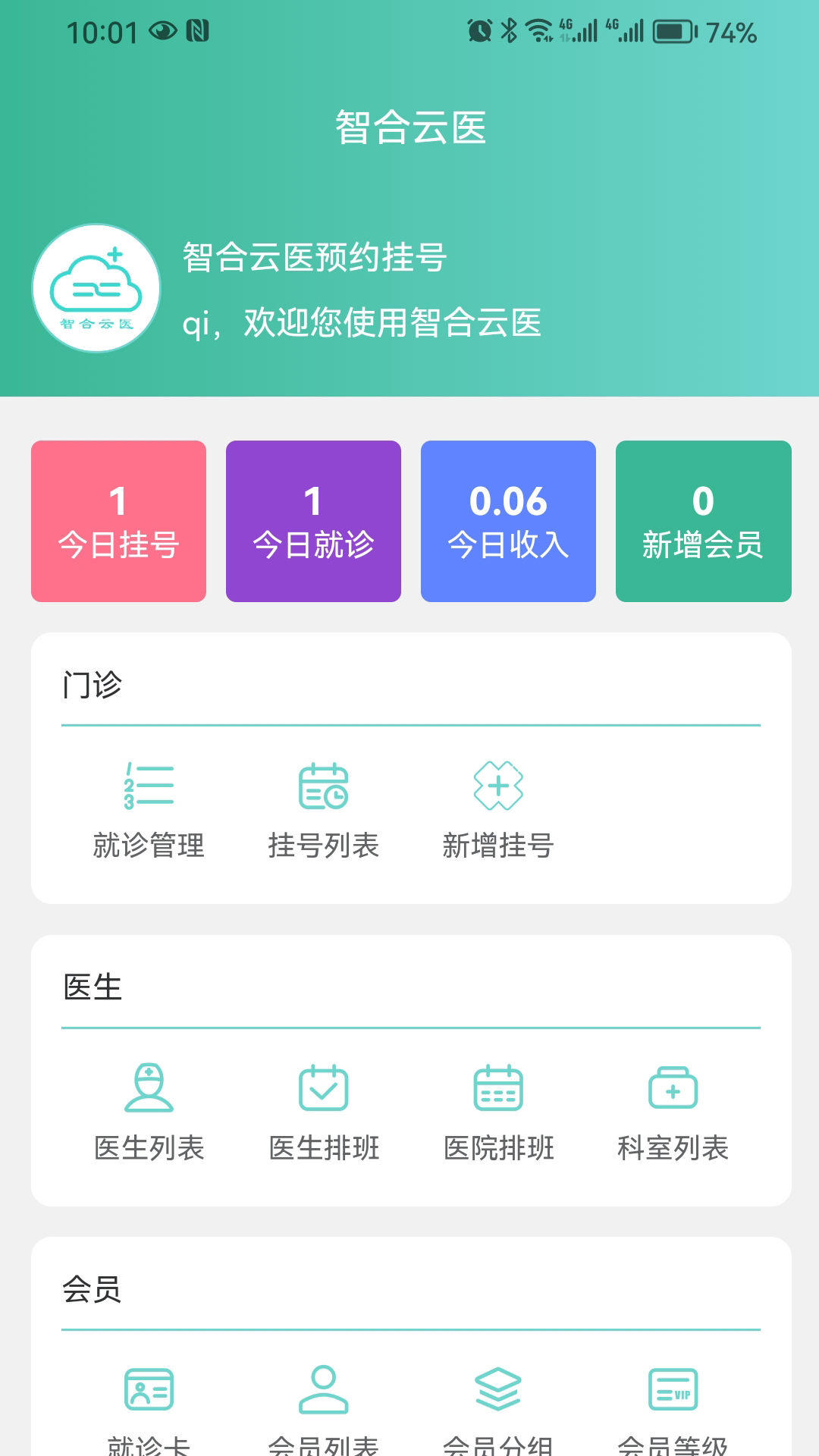The width and height of the screenshot is (819, 1456).
Task: Open the blue 今日收入 income card
Action: tap(508, 521)
